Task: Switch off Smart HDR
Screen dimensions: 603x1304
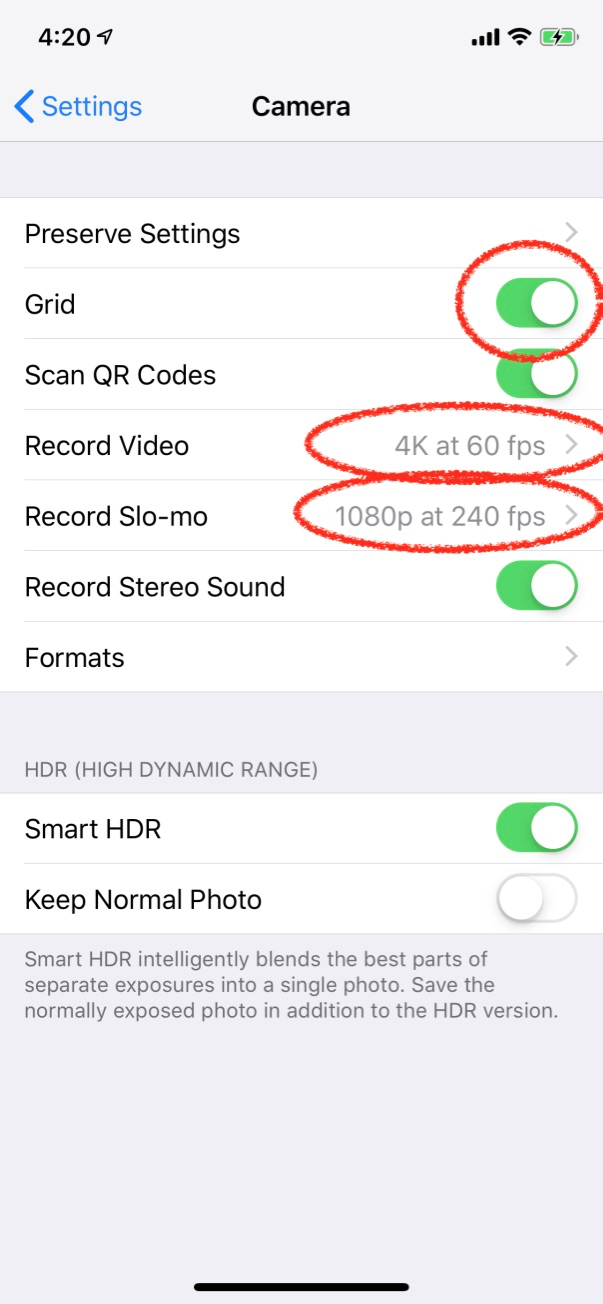Action: [537, 829]
